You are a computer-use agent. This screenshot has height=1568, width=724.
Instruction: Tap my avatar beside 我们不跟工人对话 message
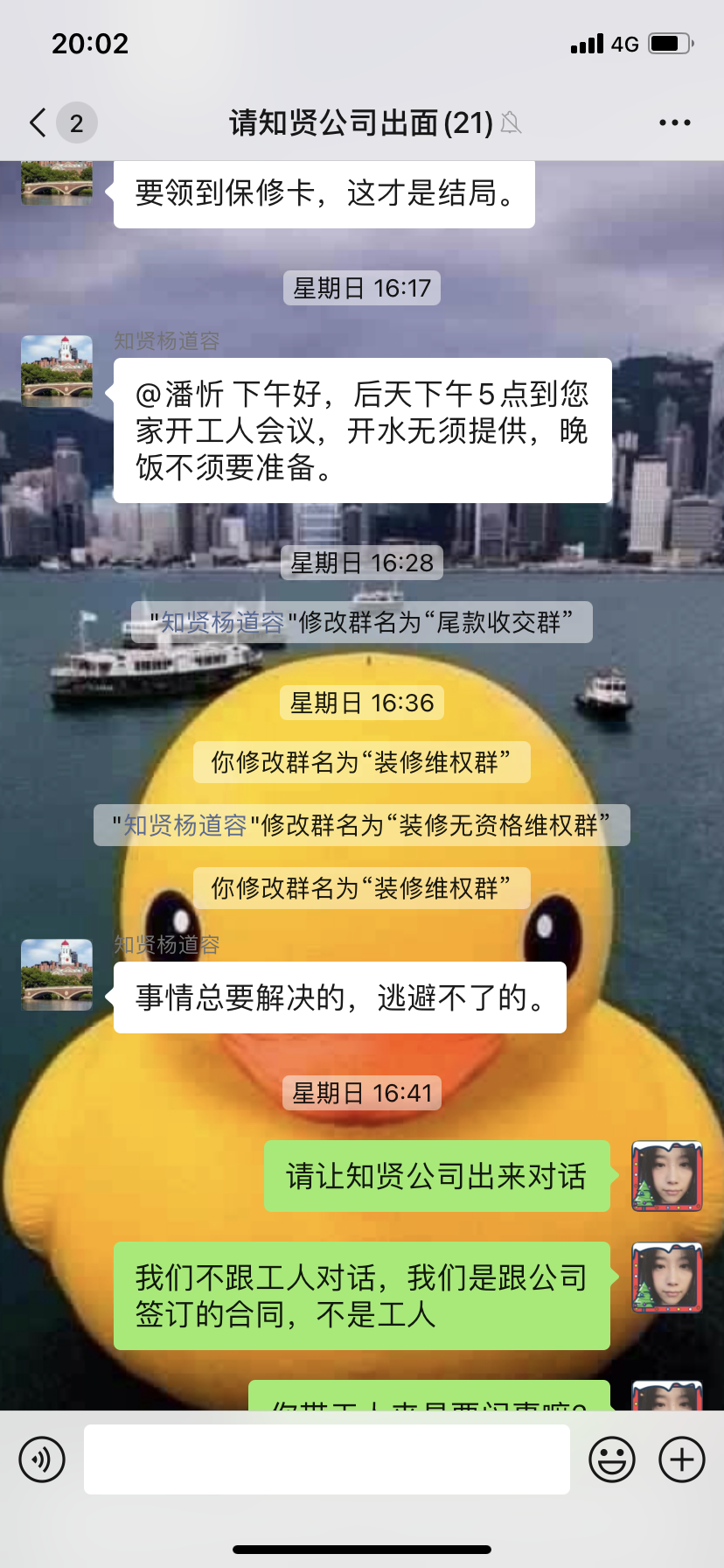click(667, 1277)
